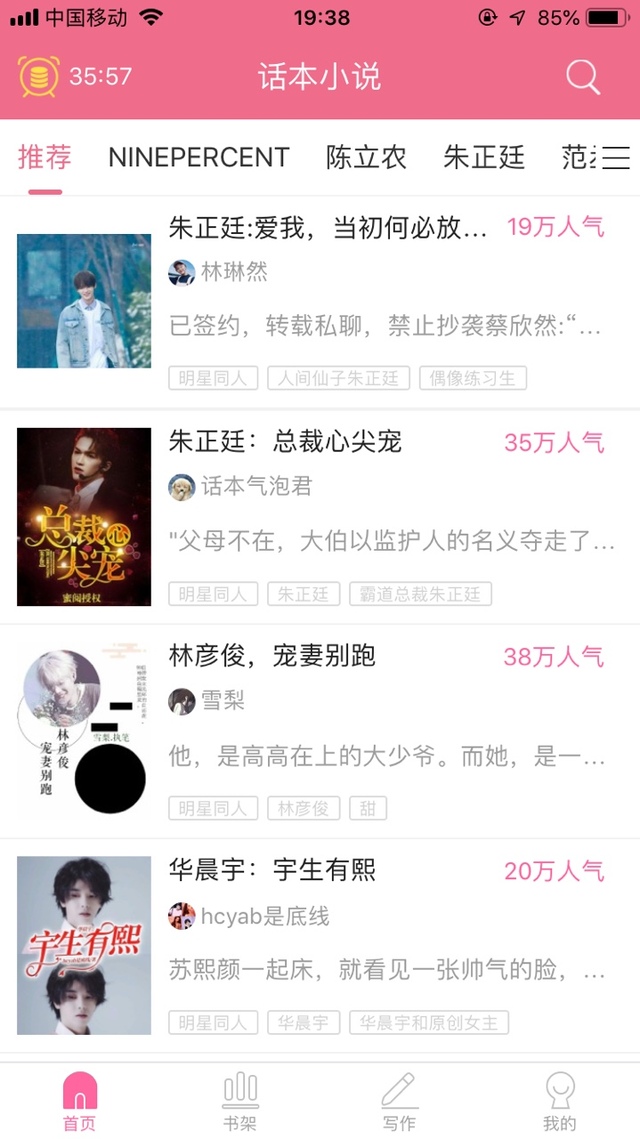Select the 推荐 tab

click(45, 157)
